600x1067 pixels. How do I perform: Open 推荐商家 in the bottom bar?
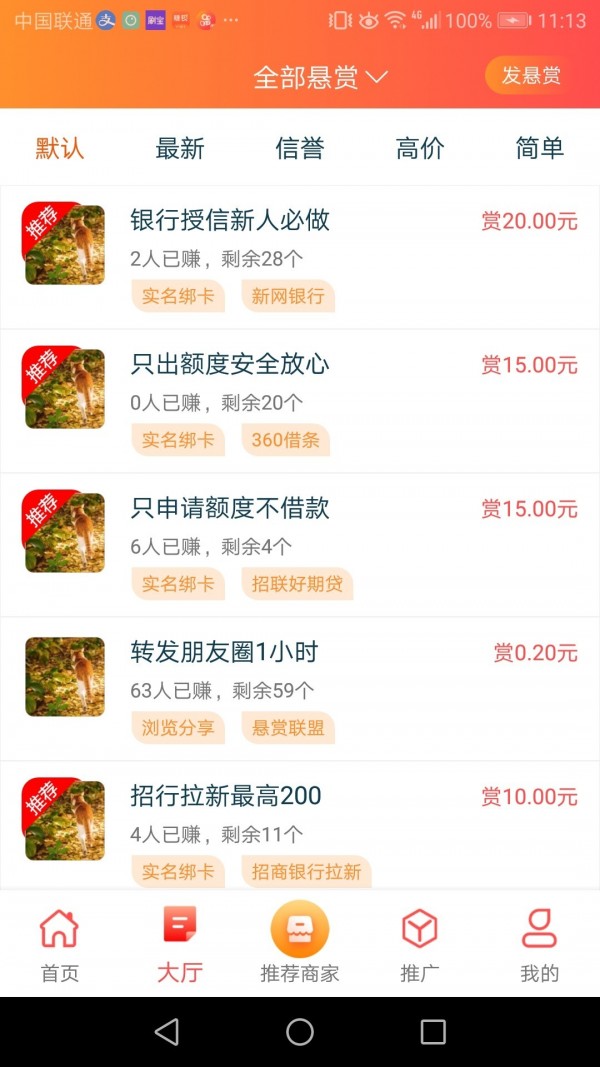tap(300, 945)
